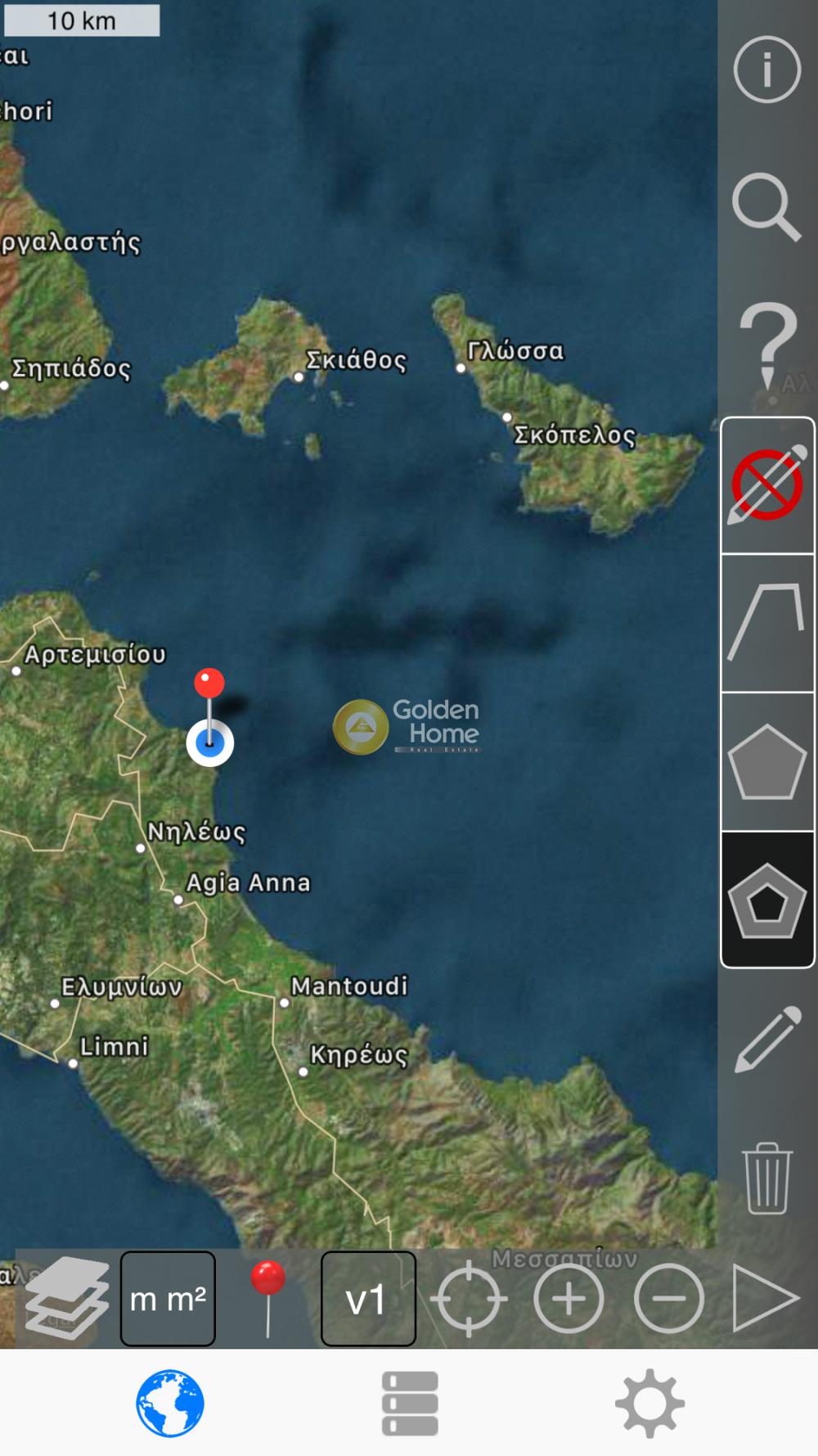The image size is (818, 1456).
Task: Change the m m² units button
Action: tap(168, 1299)
